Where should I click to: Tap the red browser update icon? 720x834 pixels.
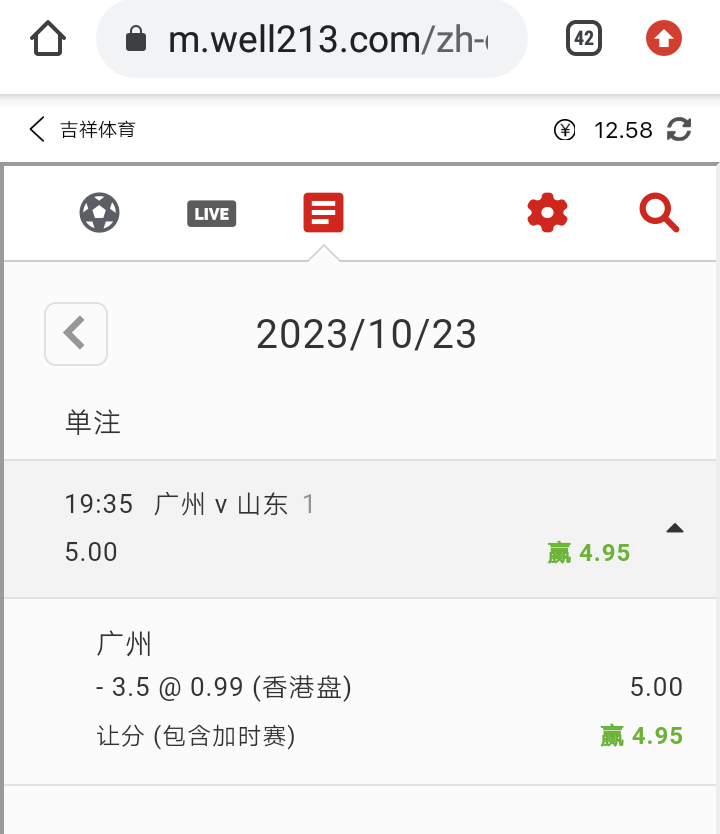tap(664, 40)
